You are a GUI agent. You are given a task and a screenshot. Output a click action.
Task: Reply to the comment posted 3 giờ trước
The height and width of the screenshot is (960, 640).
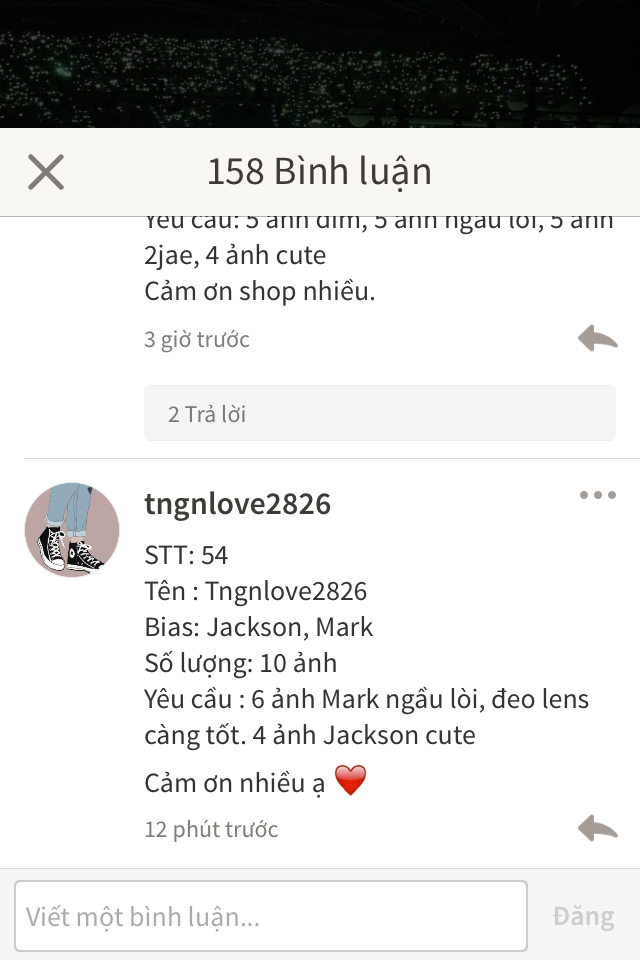597,339
